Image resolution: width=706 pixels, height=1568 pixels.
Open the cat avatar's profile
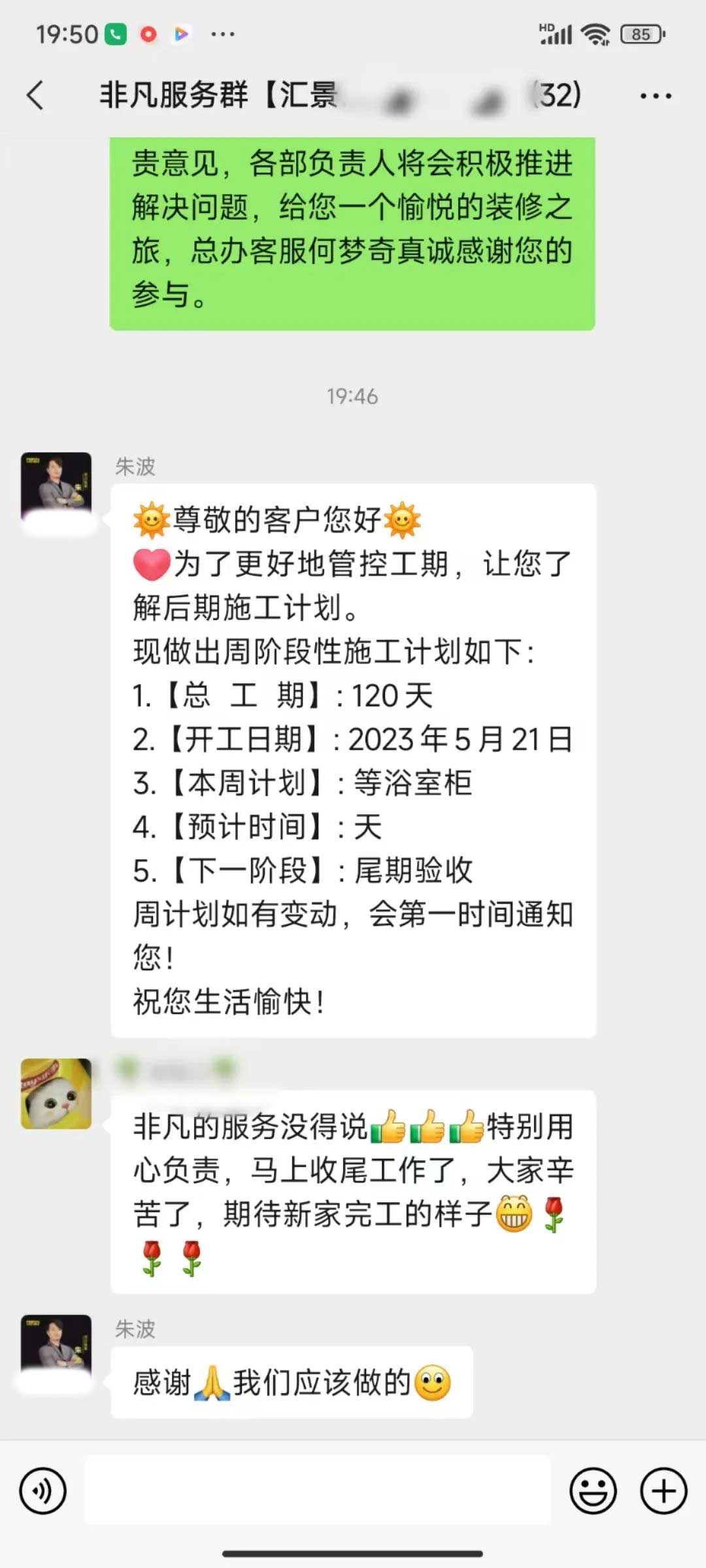point(56,1094)
